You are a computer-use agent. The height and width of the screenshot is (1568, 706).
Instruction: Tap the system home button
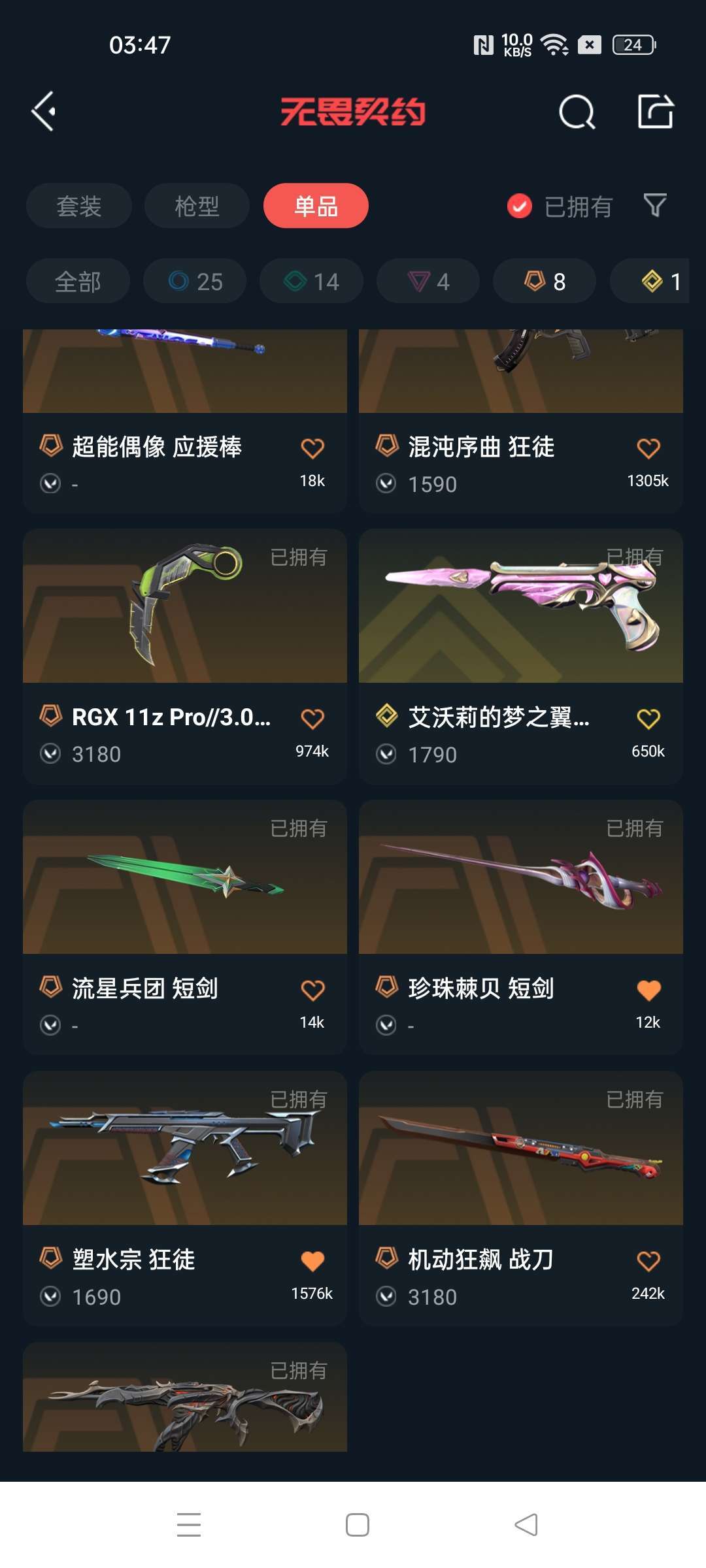(357, 1525)
